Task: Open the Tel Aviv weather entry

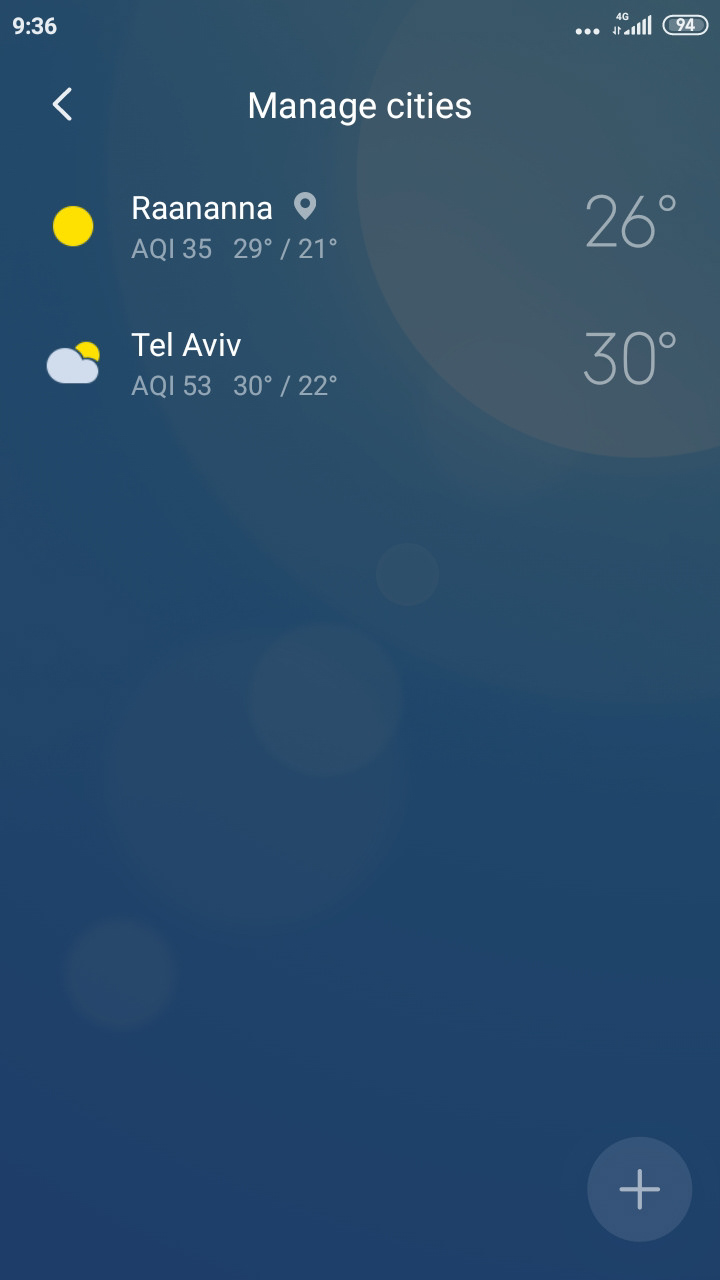Action: 360,364
